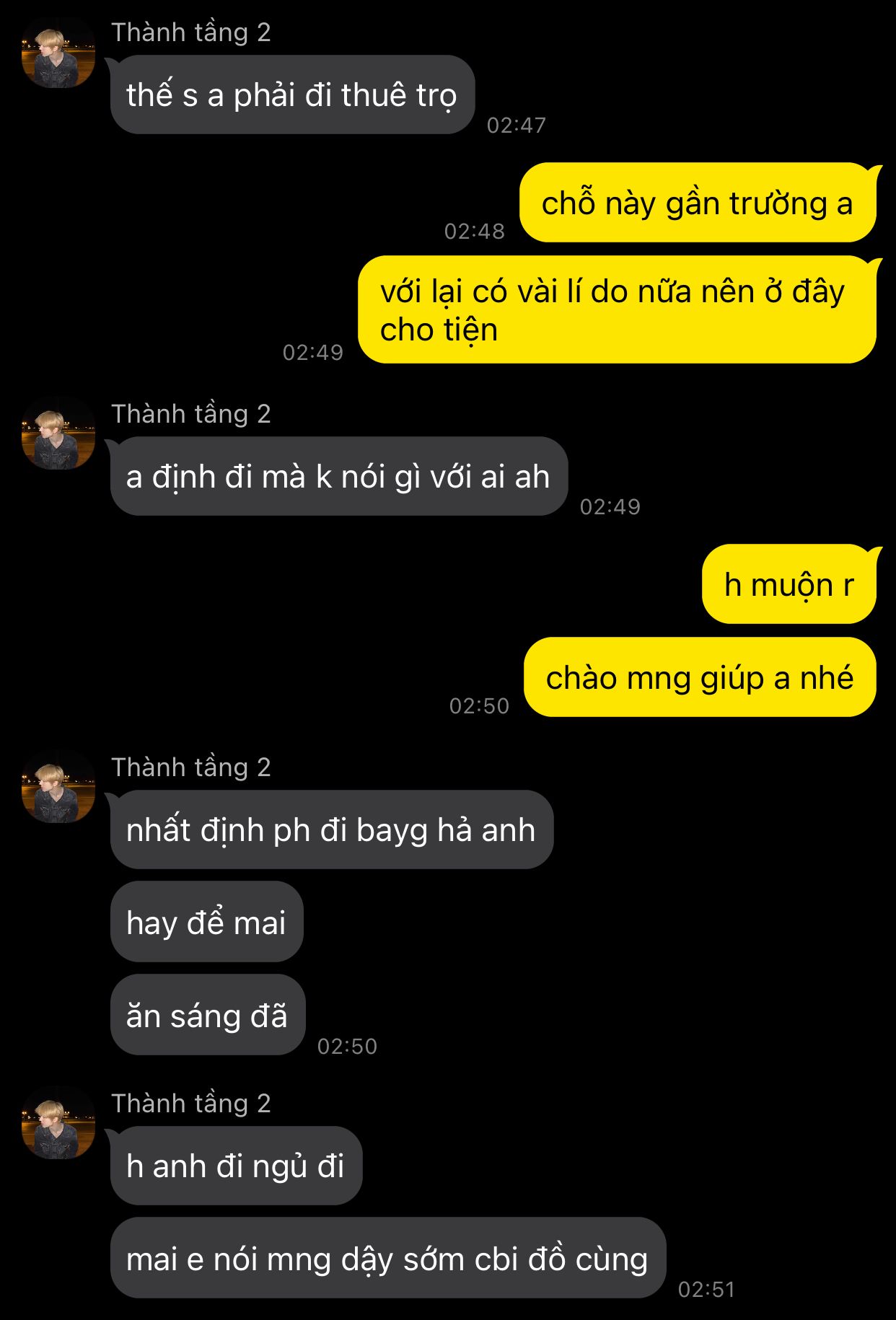The height and width of the screenshot is (1320, 896).
Task: Open the avatar beside "h anh đi ngủ đi"
Action: point(58,1123)
